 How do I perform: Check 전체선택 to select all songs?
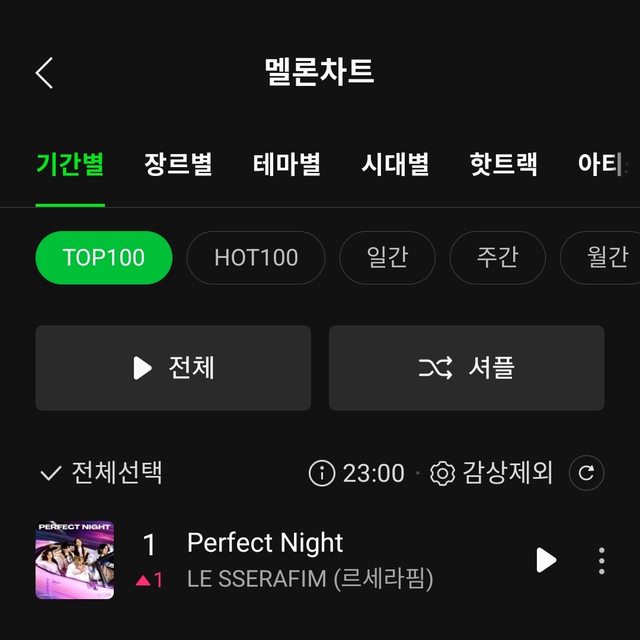coord(100,473)
